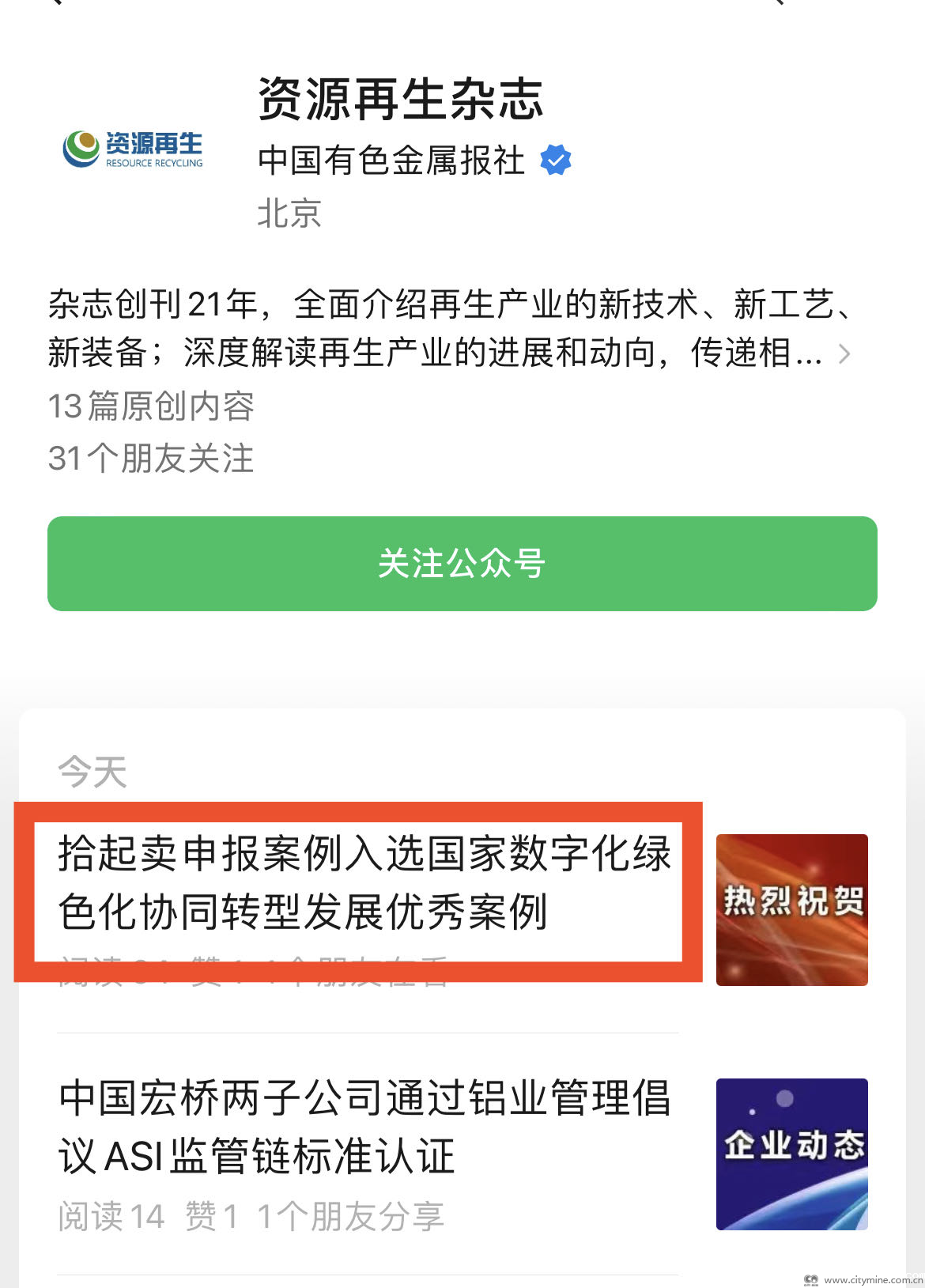925x1288 pixels.
Task: Follow the 资源再生杂志 official account
Action: pyautogui.click(x=462, y=564)
